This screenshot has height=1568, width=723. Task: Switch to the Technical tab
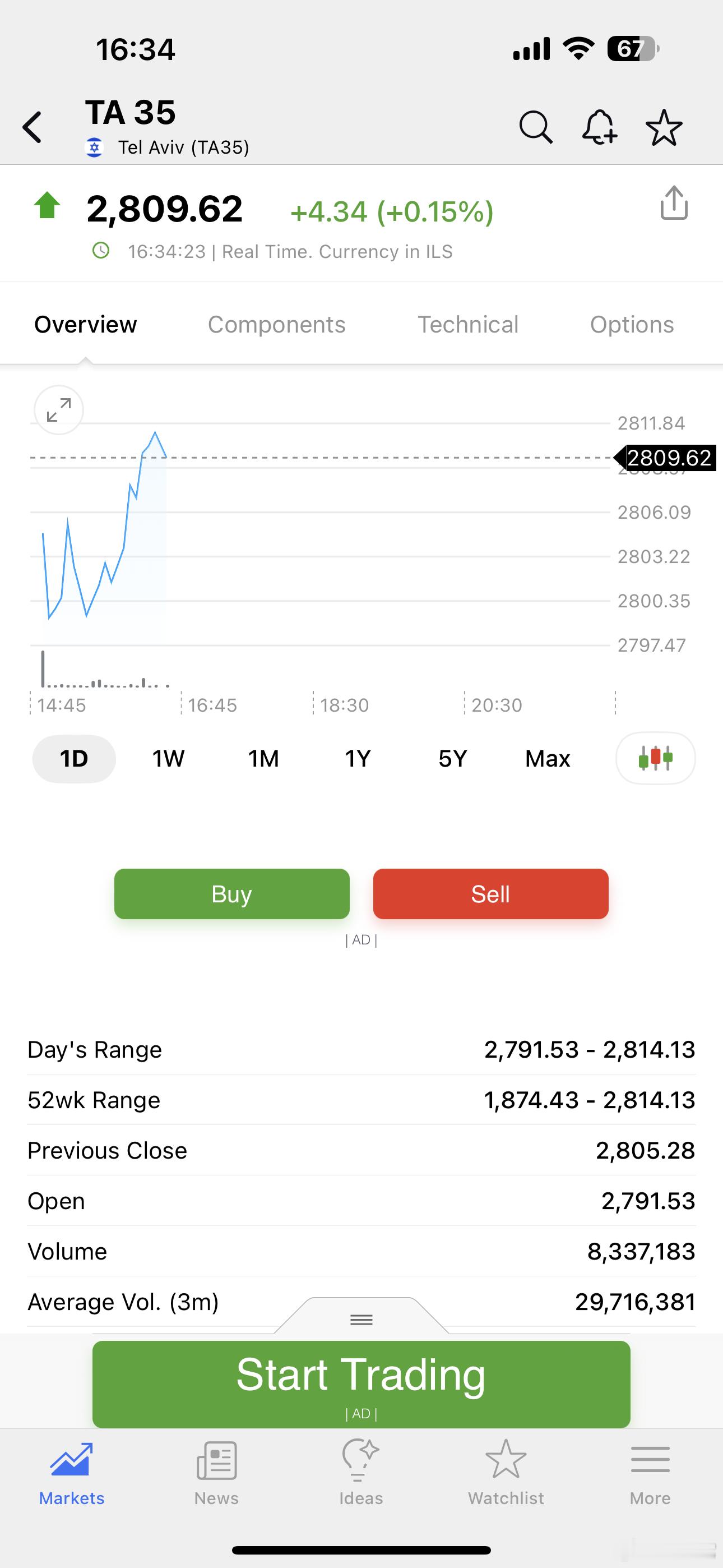point(467,325)
